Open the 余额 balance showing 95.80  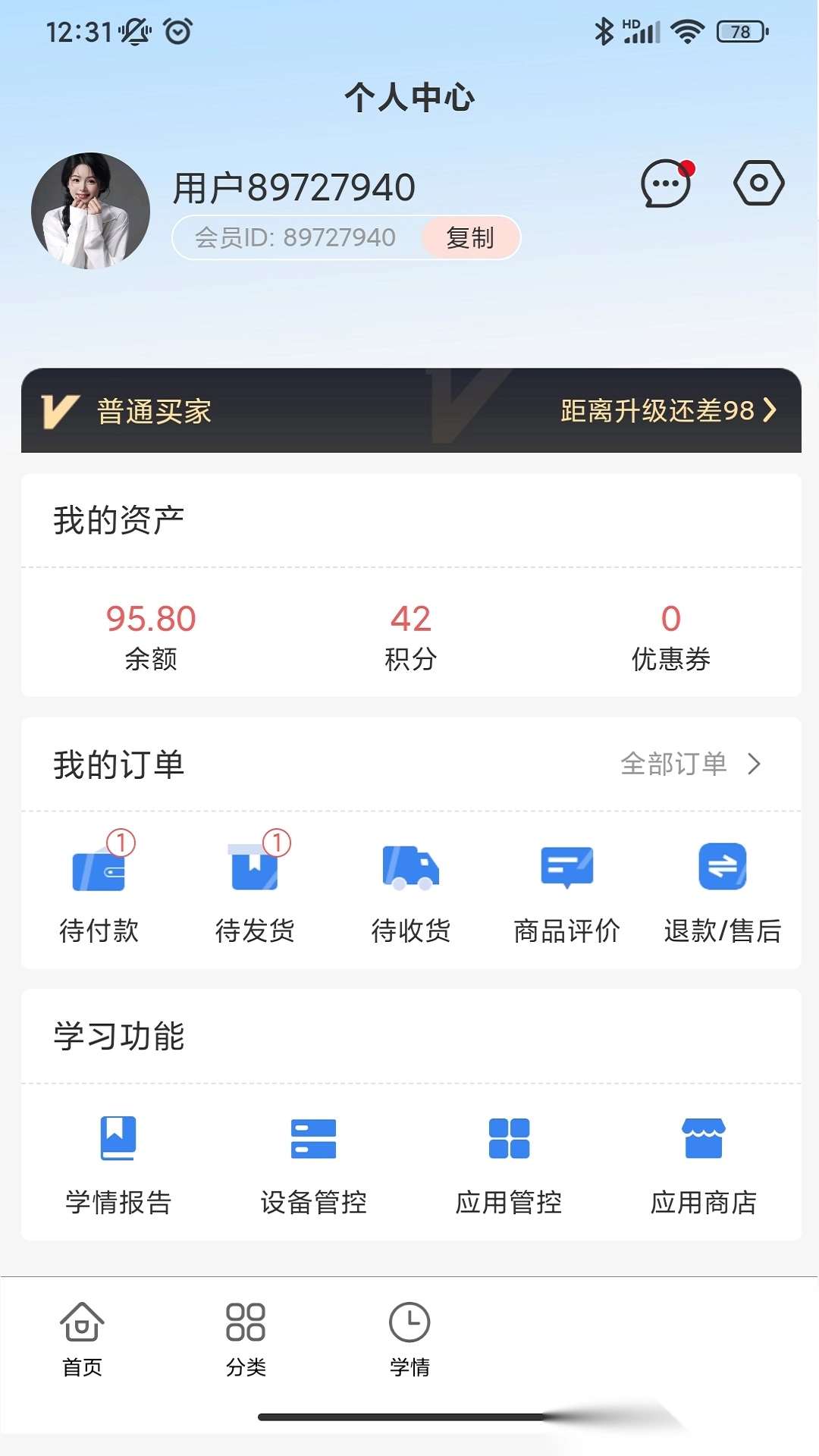point(150,635)
